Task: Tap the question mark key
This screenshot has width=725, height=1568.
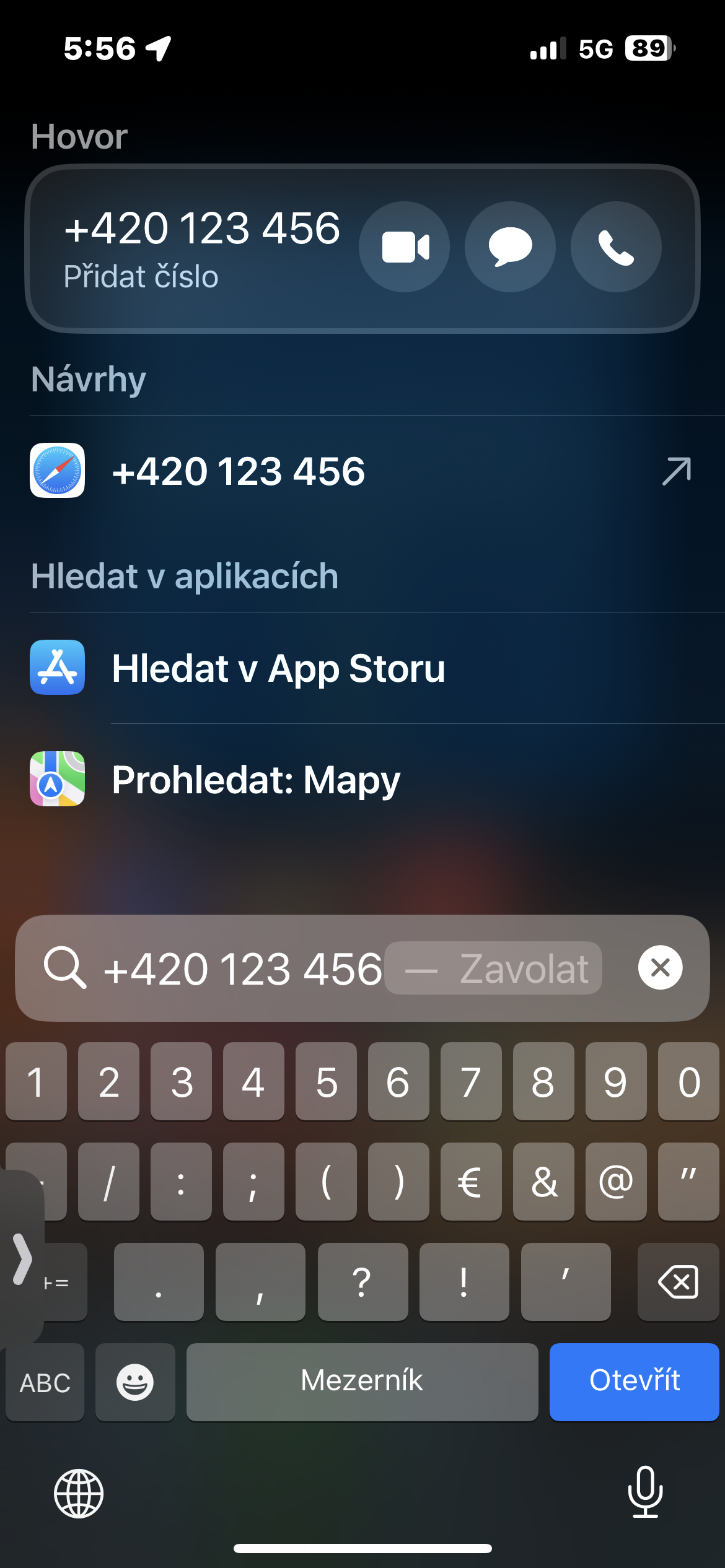Action: pos(362,1282)
